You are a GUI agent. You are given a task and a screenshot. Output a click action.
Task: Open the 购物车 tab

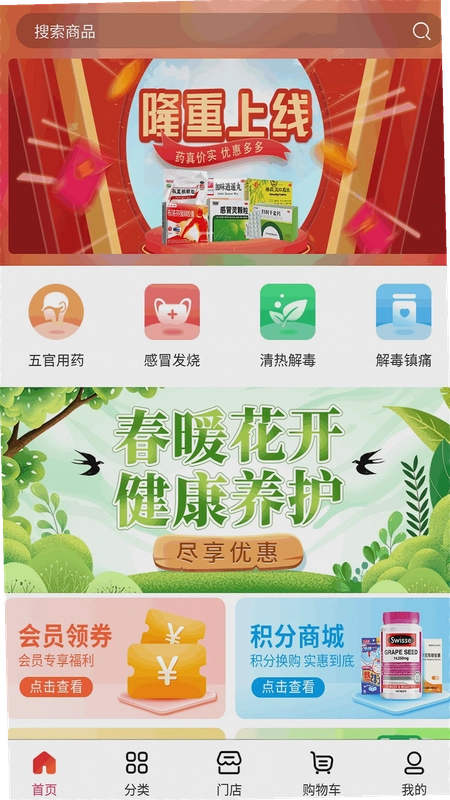tap(321, 772)
